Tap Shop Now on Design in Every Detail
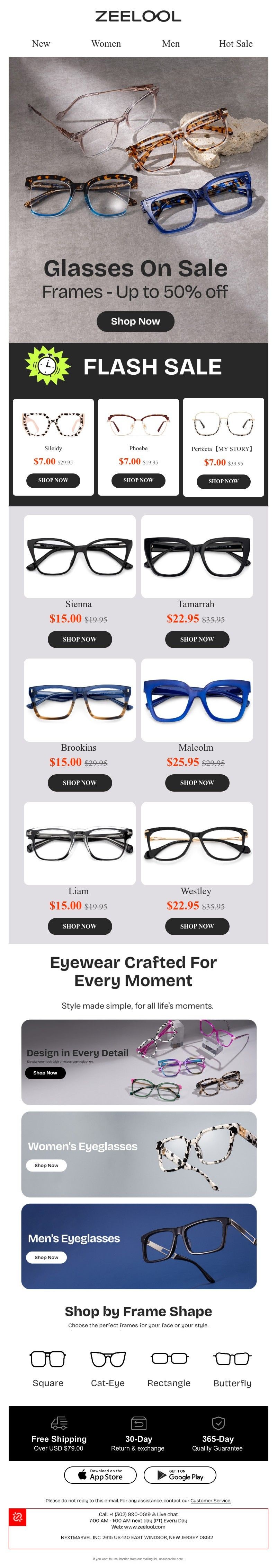277x1568 pixels. (x=46, y=1073)
